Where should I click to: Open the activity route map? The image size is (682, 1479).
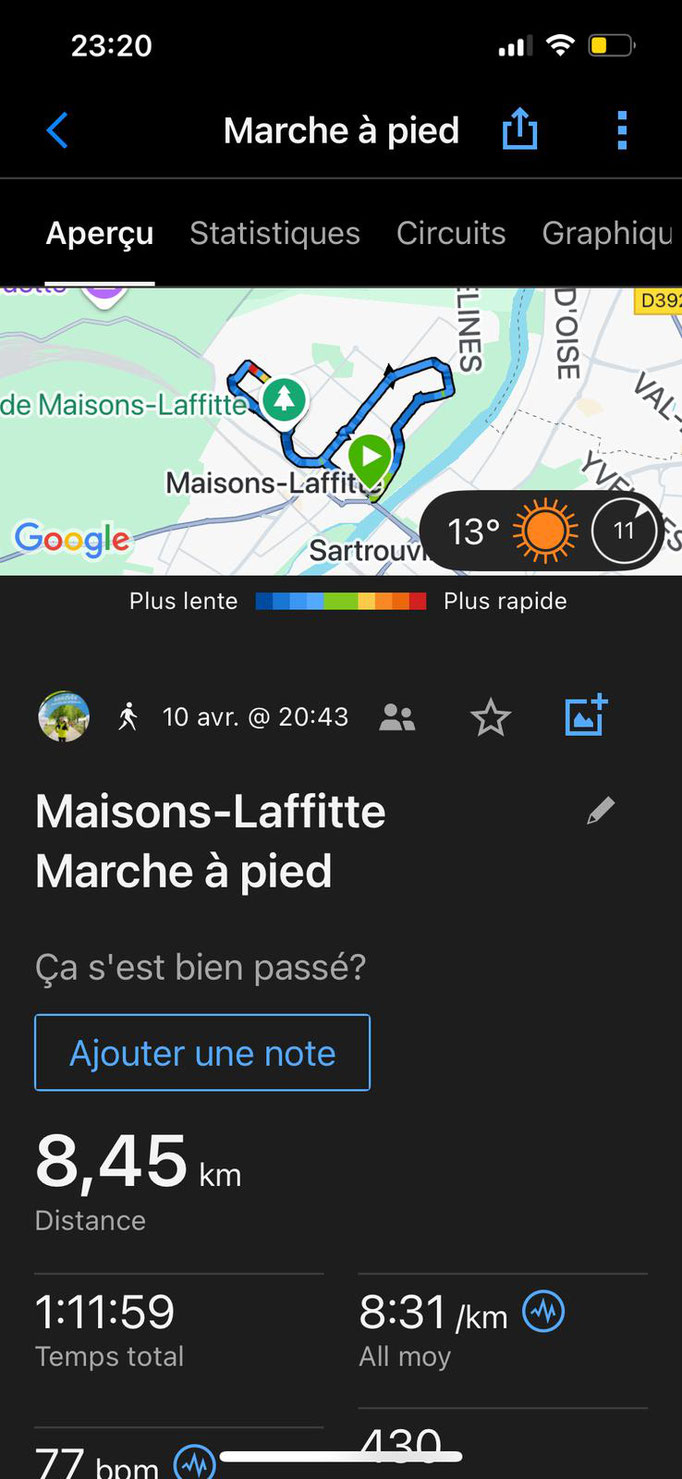[341, 432]
